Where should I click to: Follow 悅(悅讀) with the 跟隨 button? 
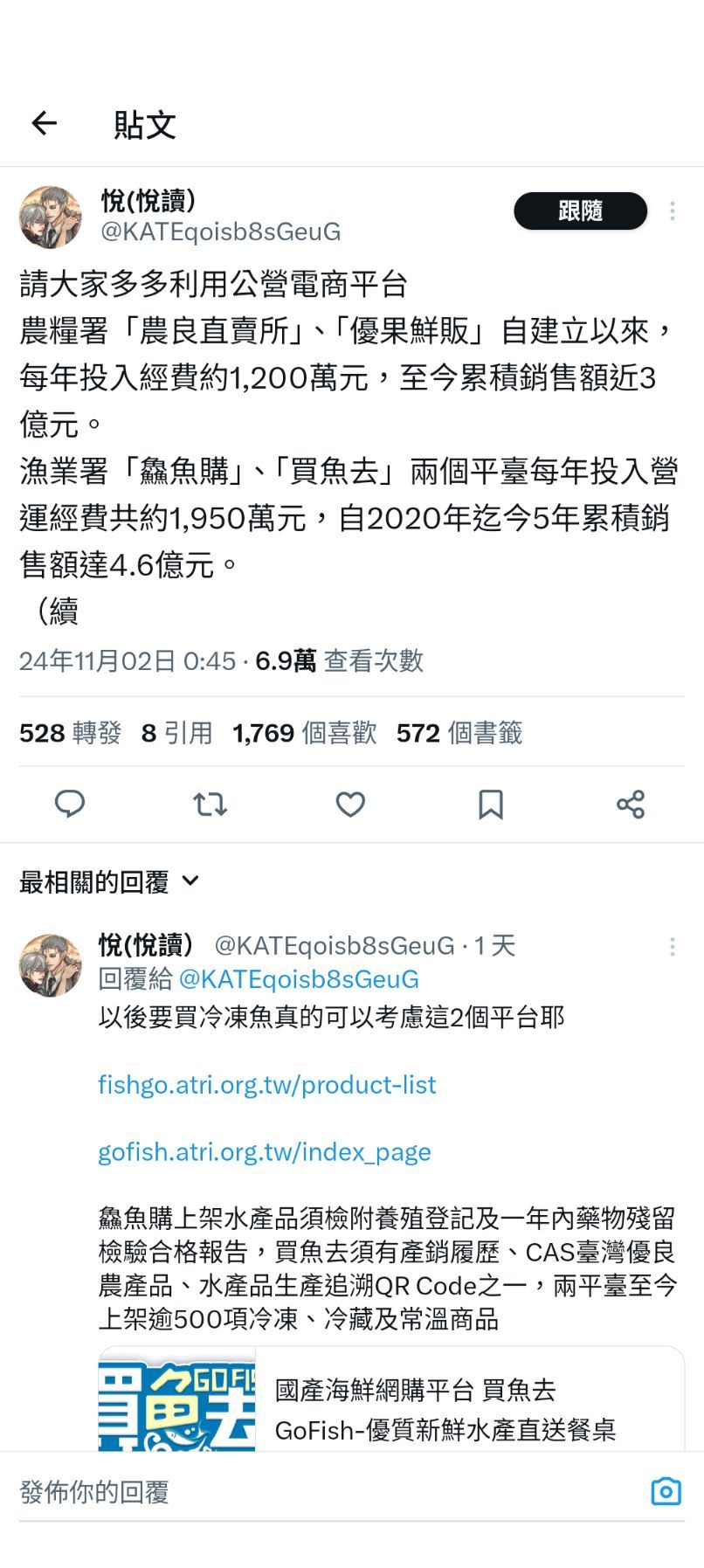pos(580,211)
